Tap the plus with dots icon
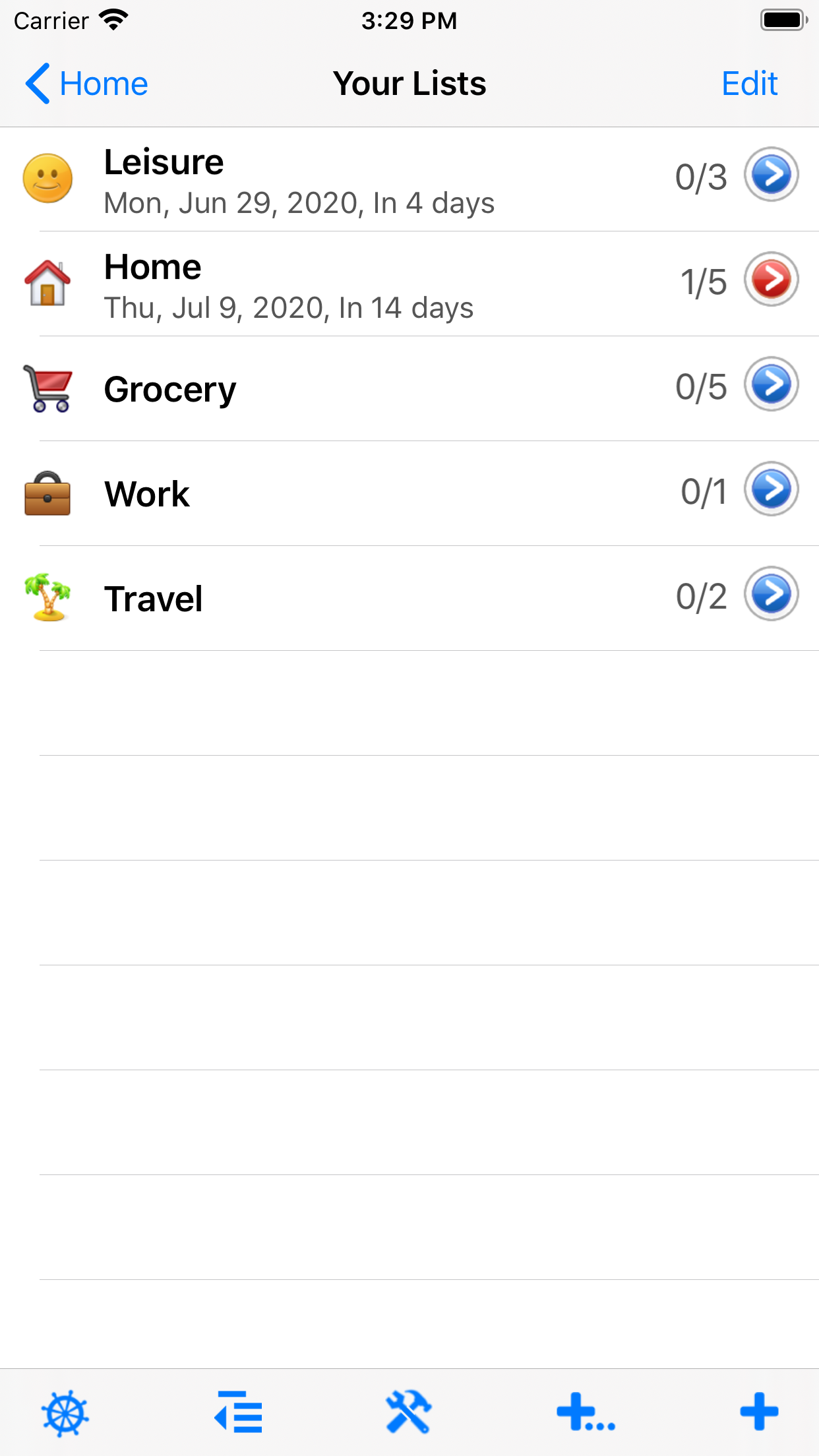 pos(586,1412)
